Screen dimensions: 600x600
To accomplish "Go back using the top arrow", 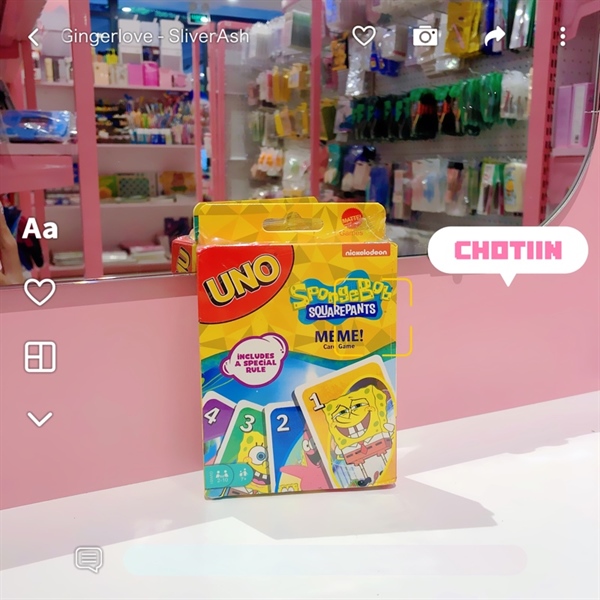I will [x=34, y=37].
